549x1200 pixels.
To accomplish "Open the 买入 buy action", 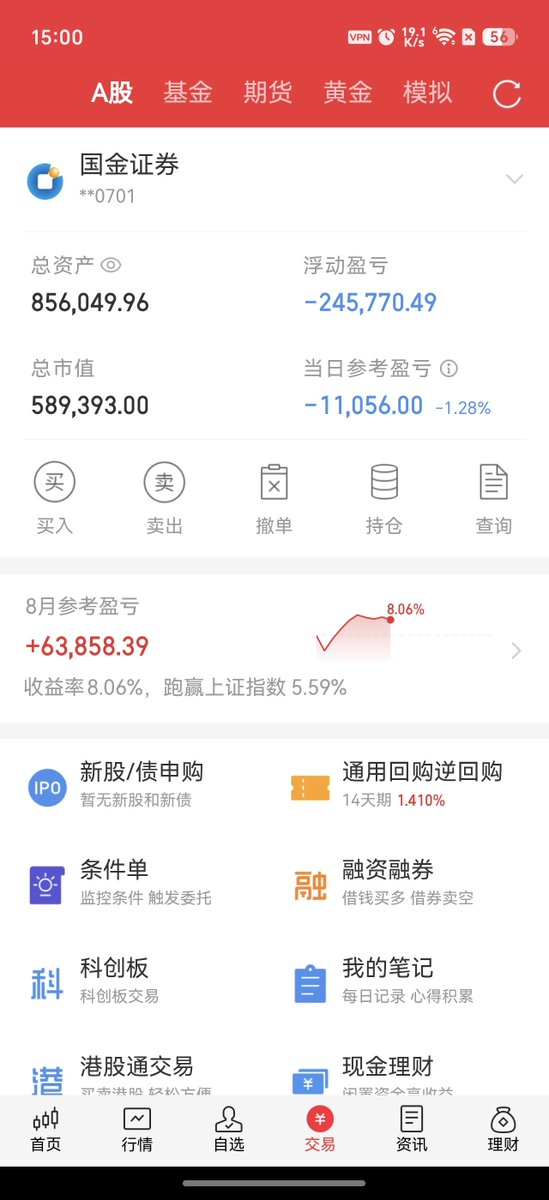I will click(55, 499).
